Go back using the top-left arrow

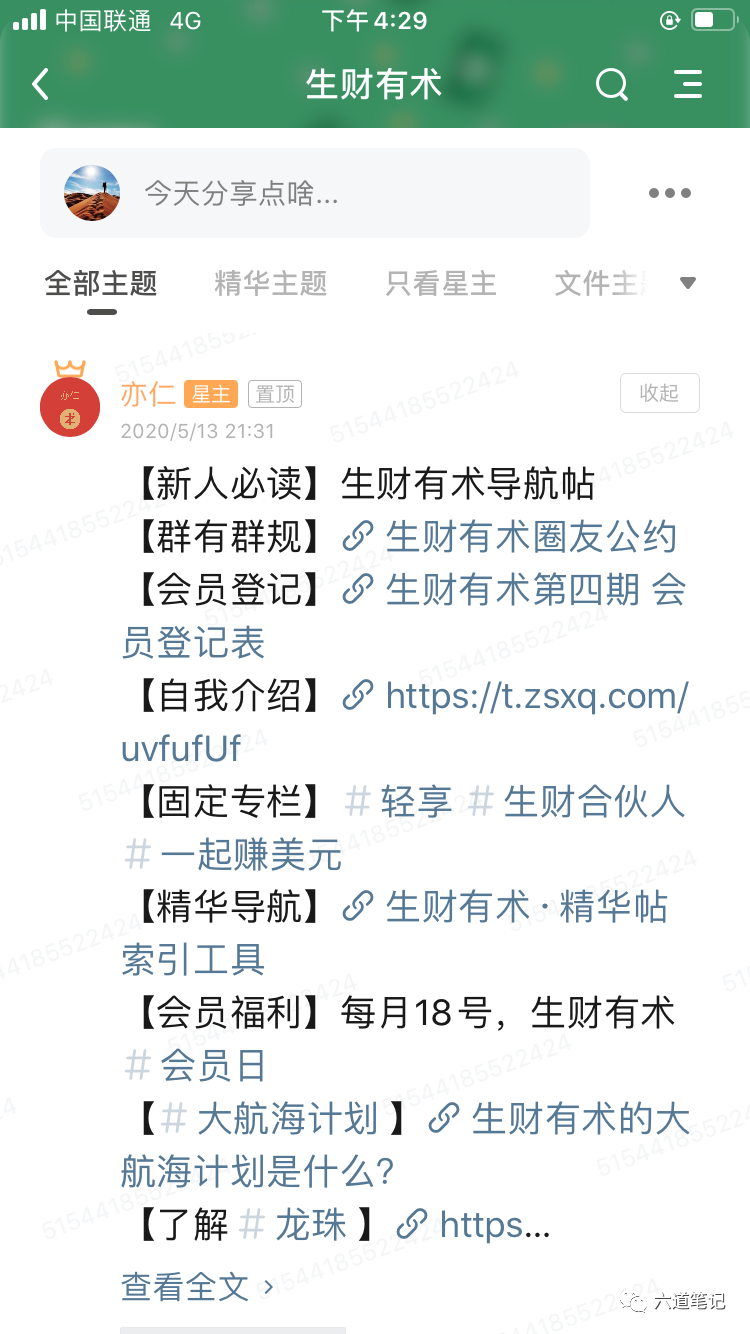[41, 84]
